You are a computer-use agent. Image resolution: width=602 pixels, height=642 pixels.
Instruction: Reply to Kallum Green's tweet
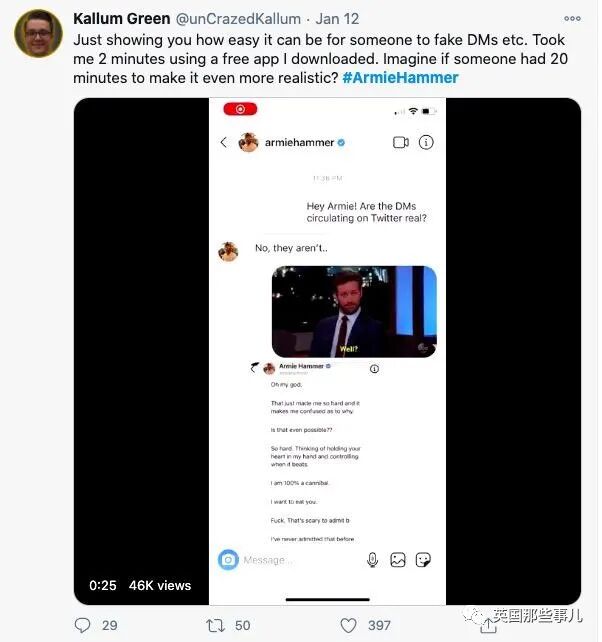click(83, 625)
